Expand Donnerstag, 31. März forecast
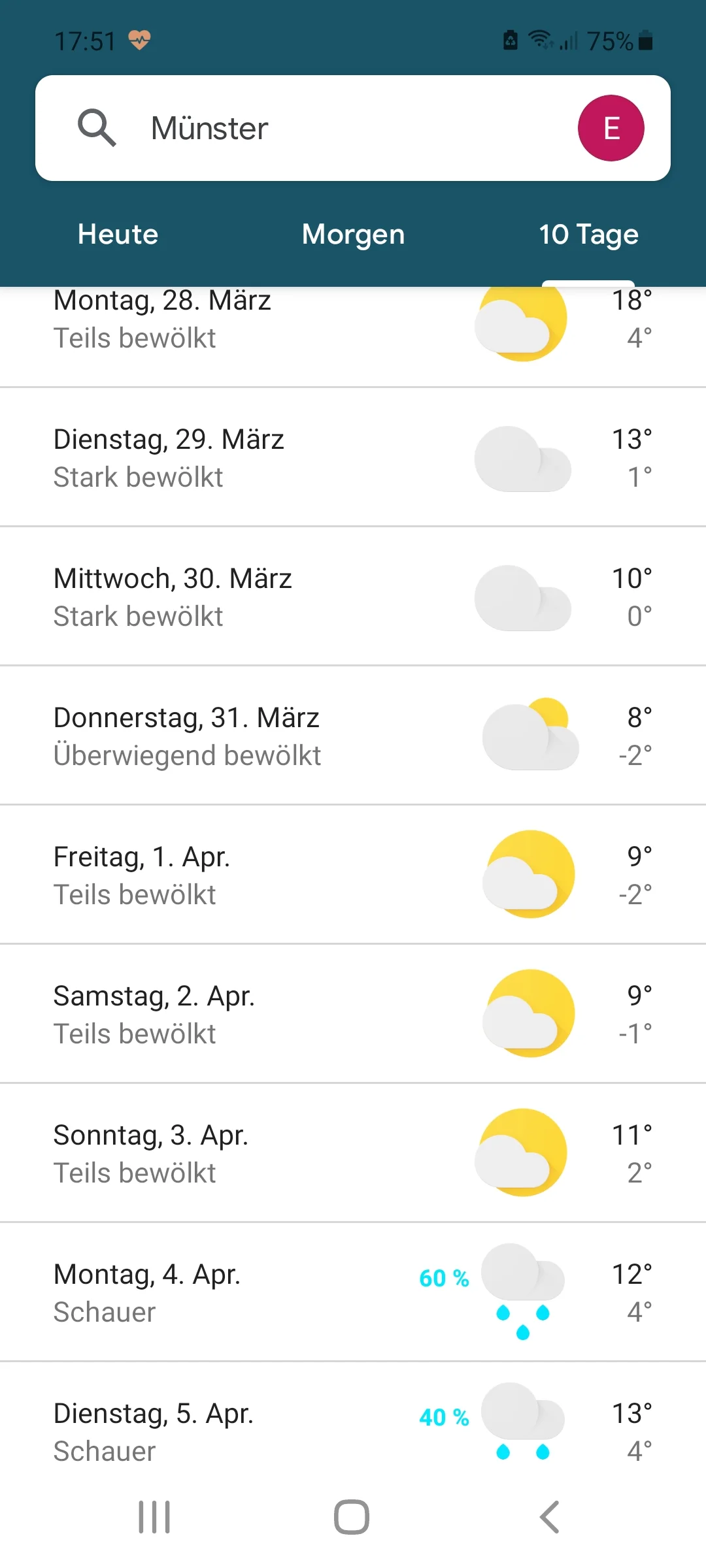706x1568 pixels. [x=353, y=736]
